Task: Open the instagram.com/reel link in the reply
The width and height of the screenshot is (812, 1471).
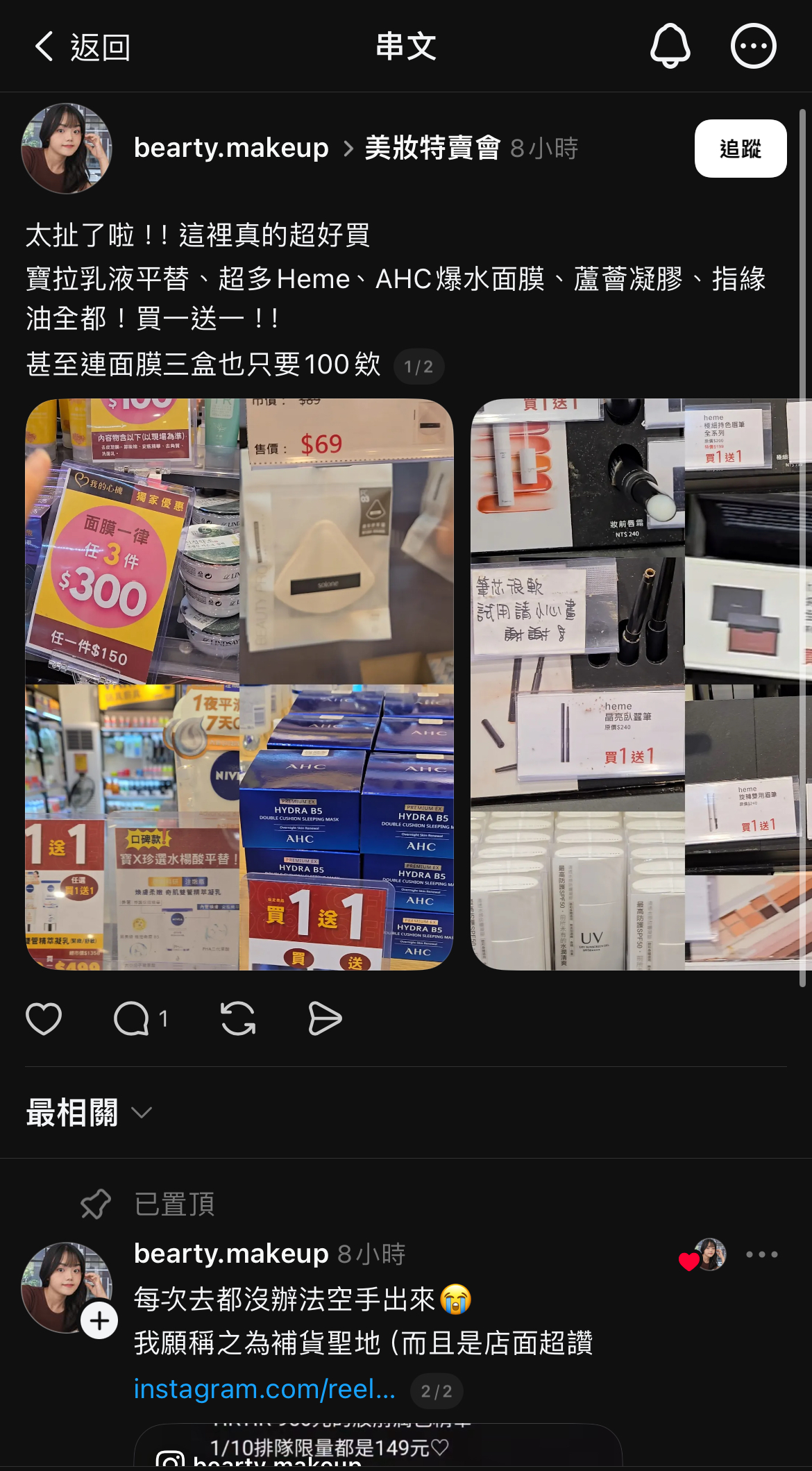Action: coord(264,1389)
